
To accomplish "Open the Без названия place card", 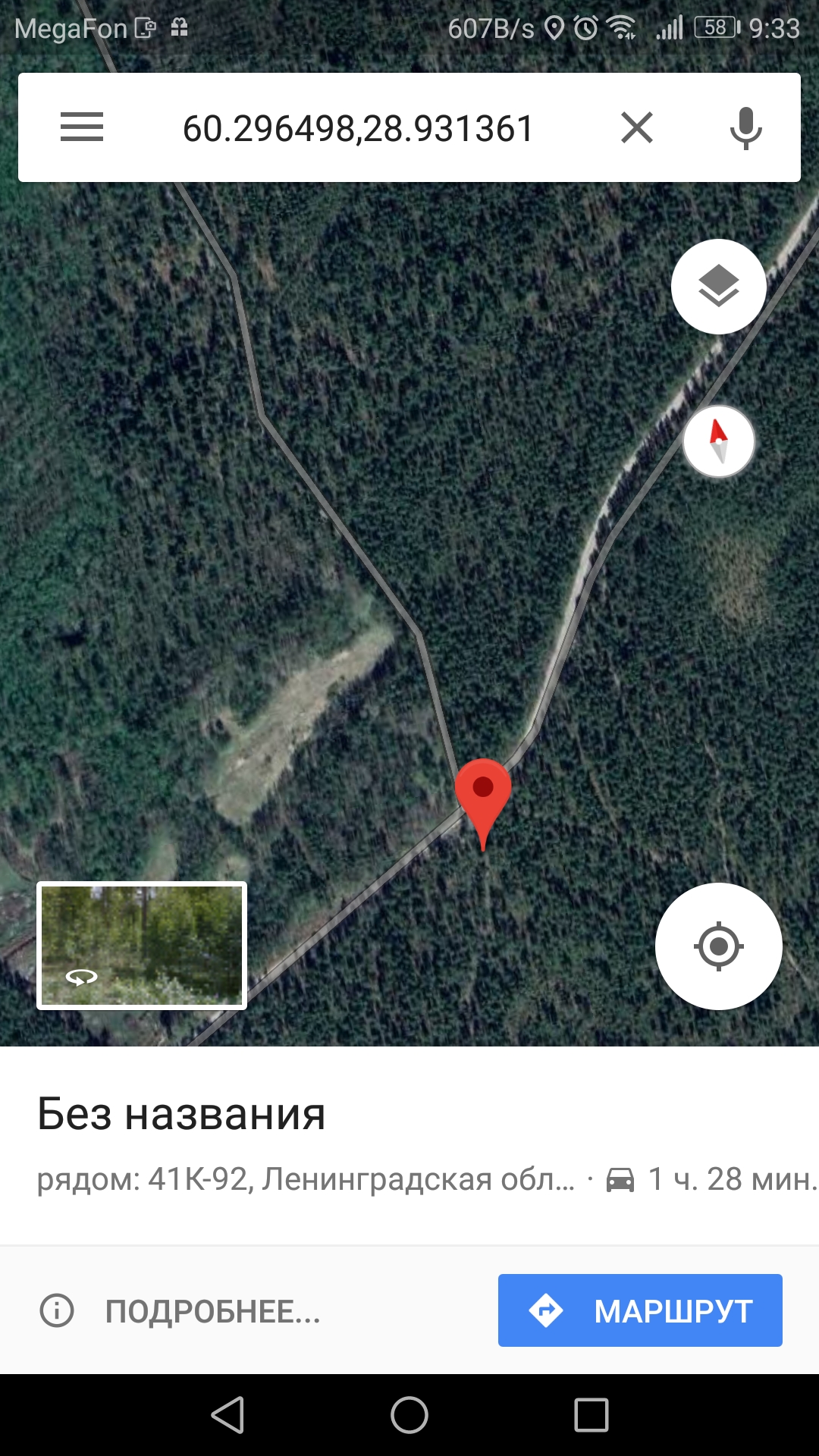I will click(182, 1114).
